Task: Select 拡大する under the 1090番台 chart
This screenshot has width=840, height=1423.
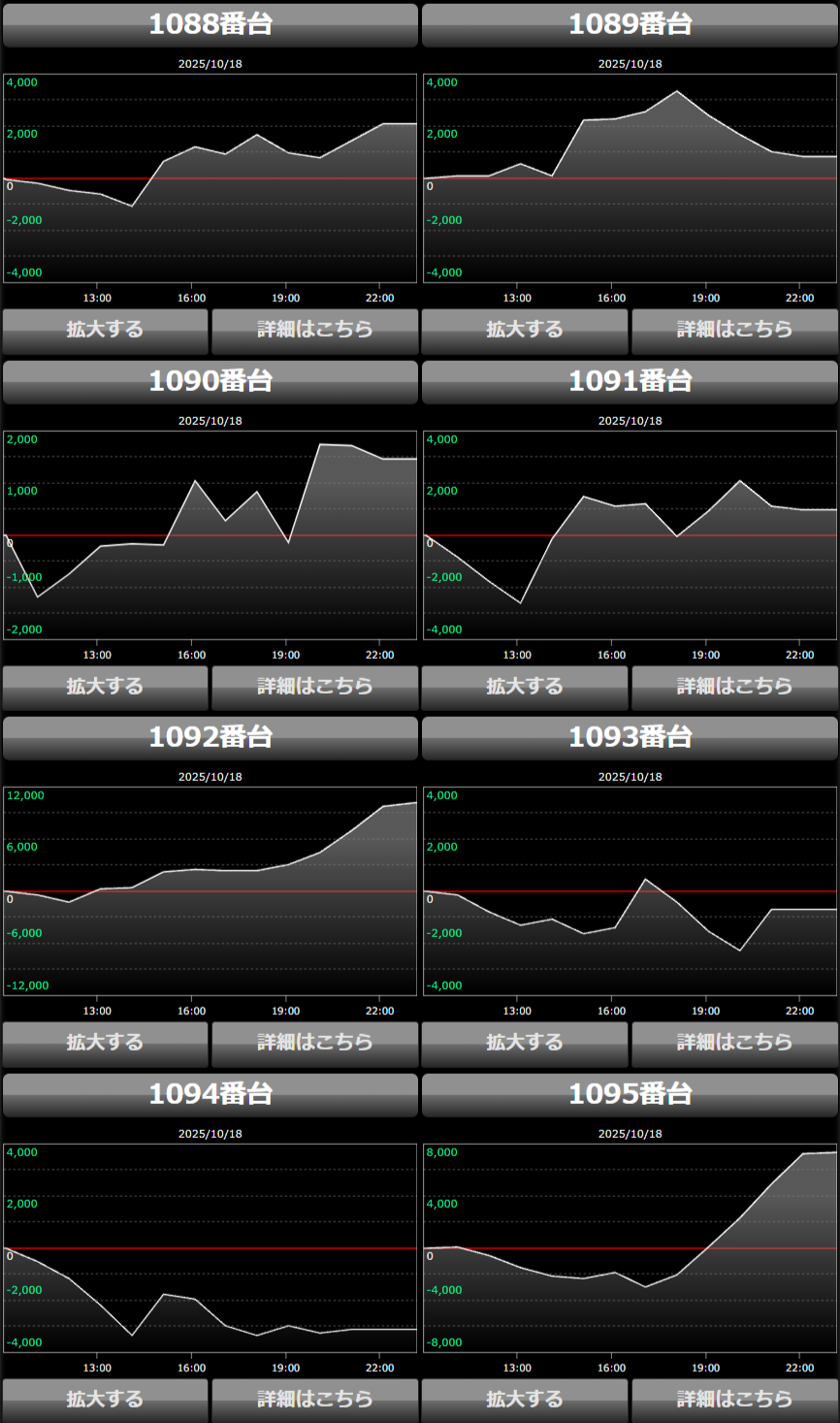Action: 105,687
